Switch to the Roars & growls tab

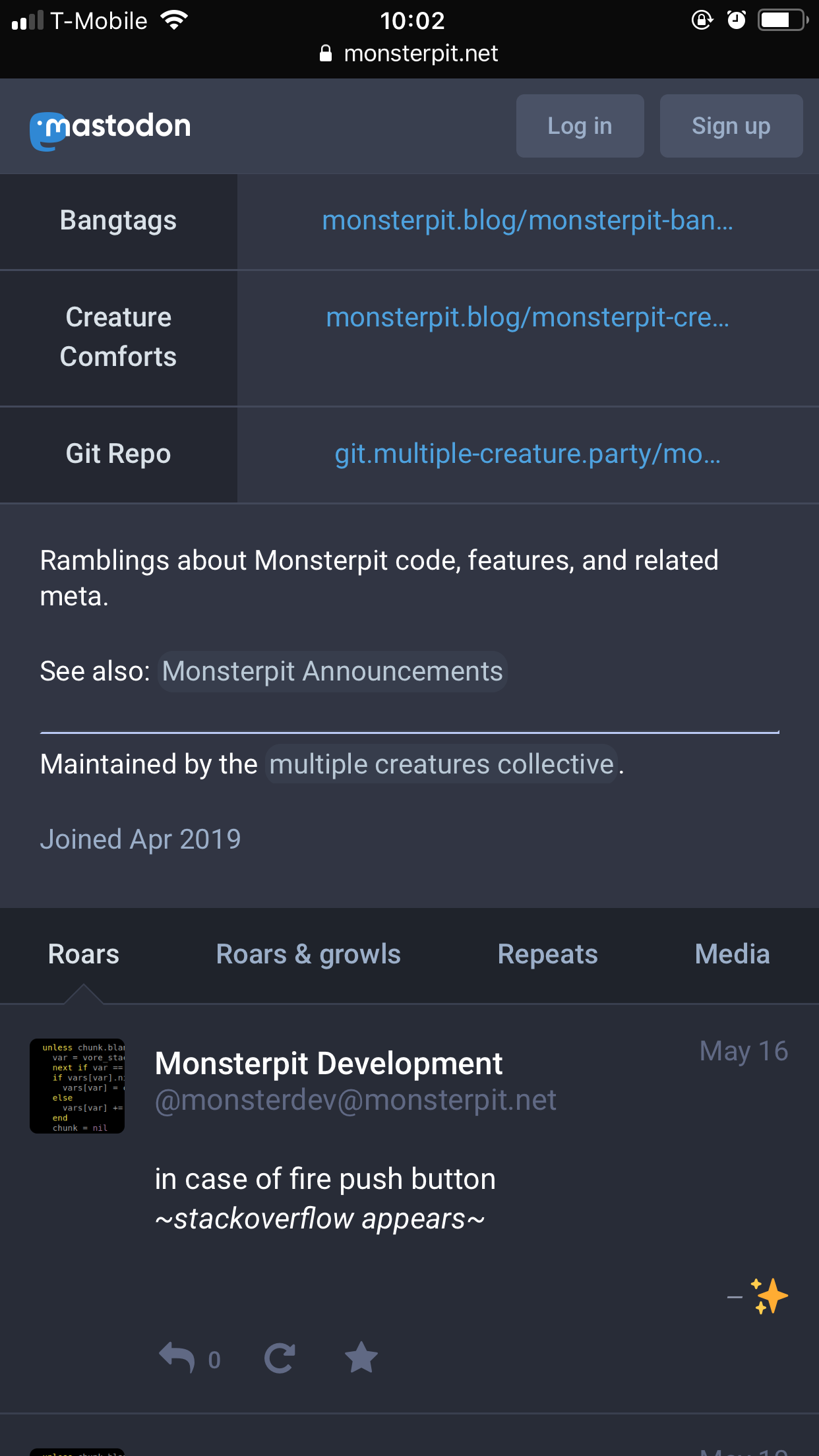point(308,954)
